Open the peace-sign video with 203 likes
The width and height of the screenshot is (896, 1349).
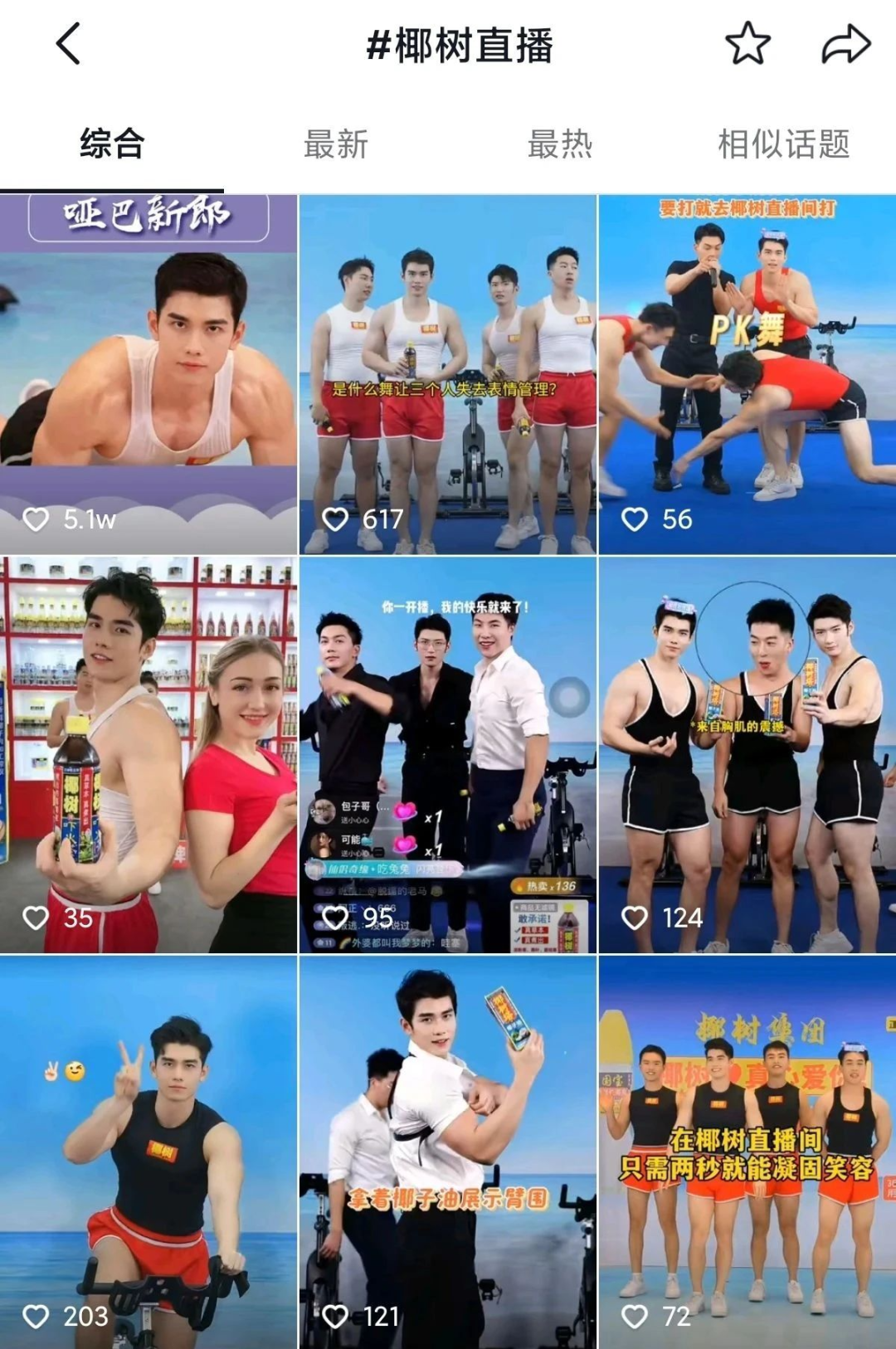click(x=149, y=1153)
